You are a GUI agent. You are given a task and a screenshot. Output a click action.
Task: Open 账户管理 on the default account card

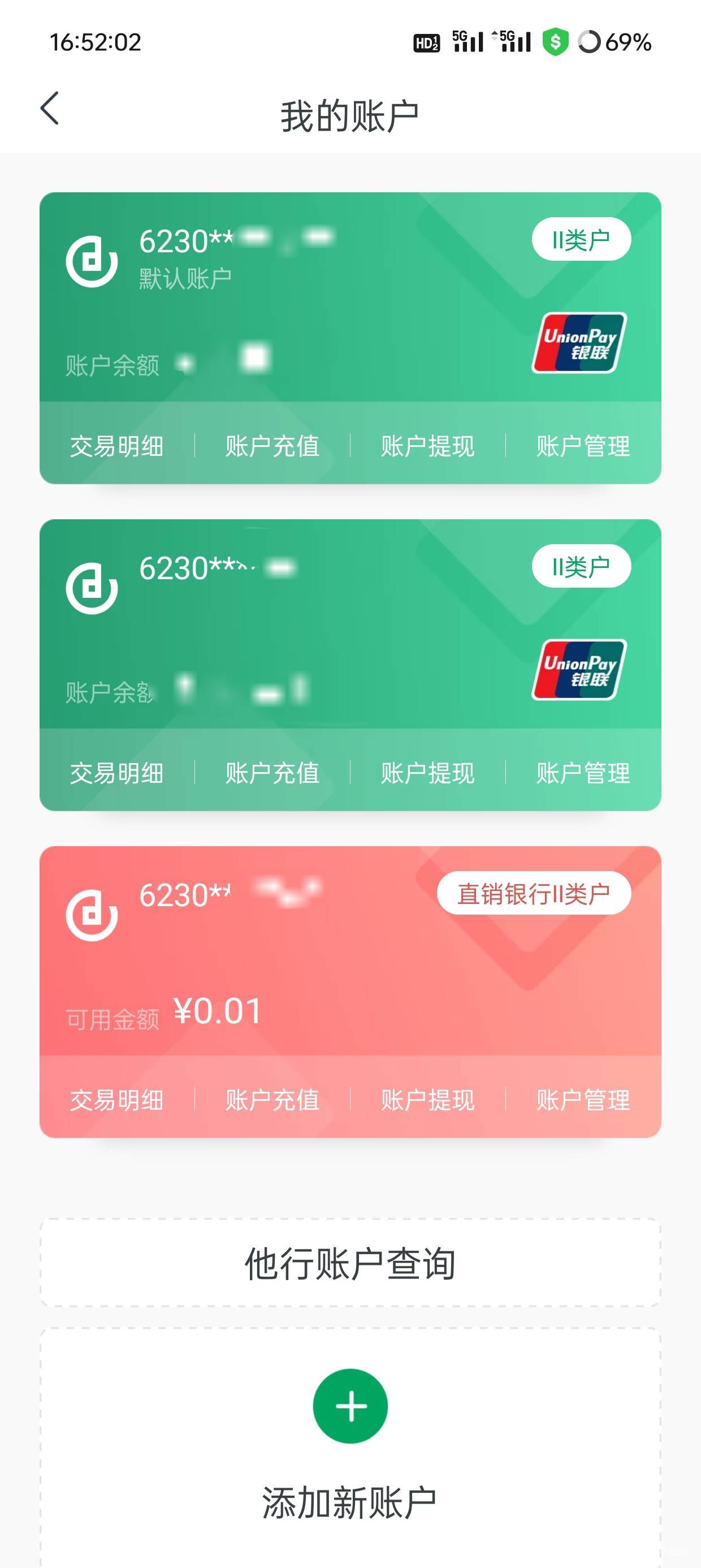[583, 446]
